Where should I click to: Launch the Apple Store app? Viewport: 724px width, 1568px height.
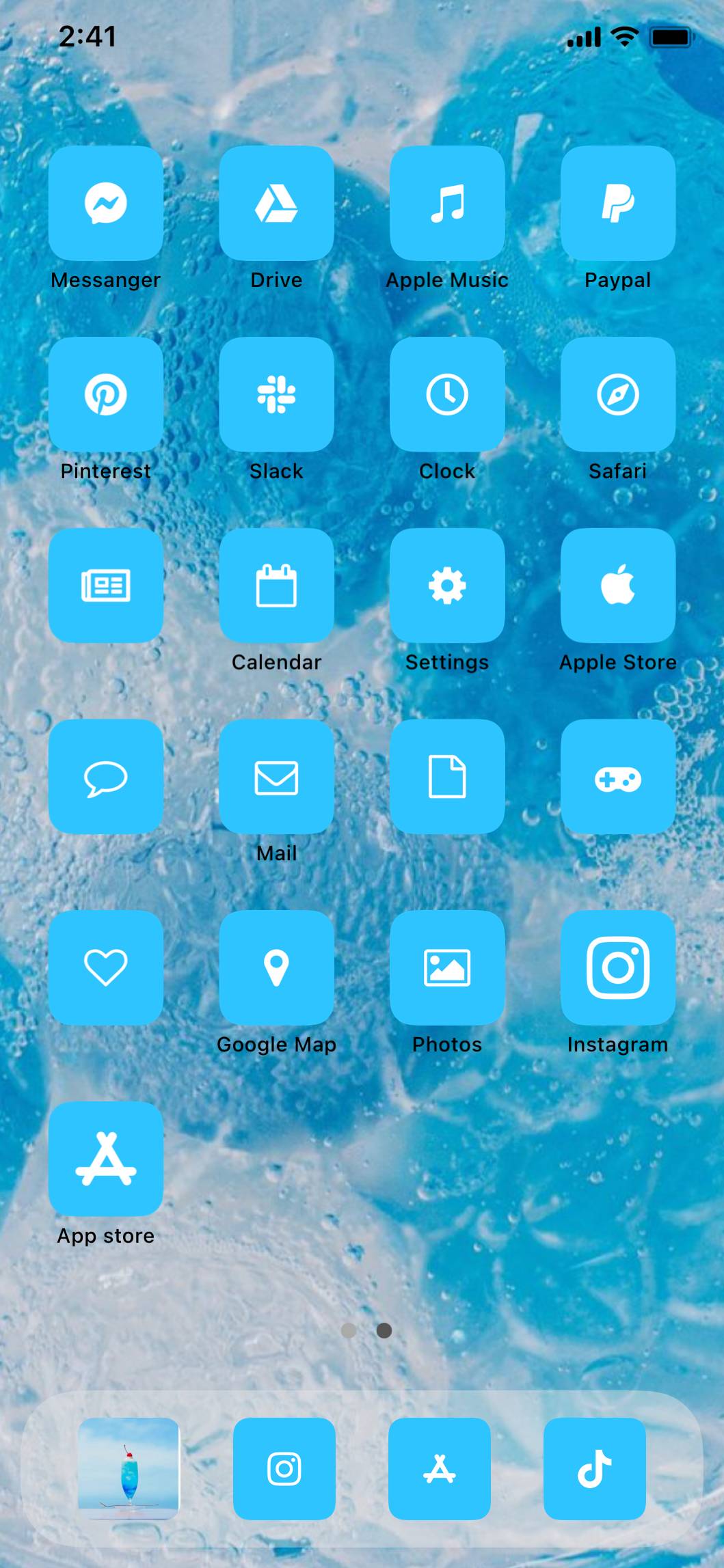[617, 586]
